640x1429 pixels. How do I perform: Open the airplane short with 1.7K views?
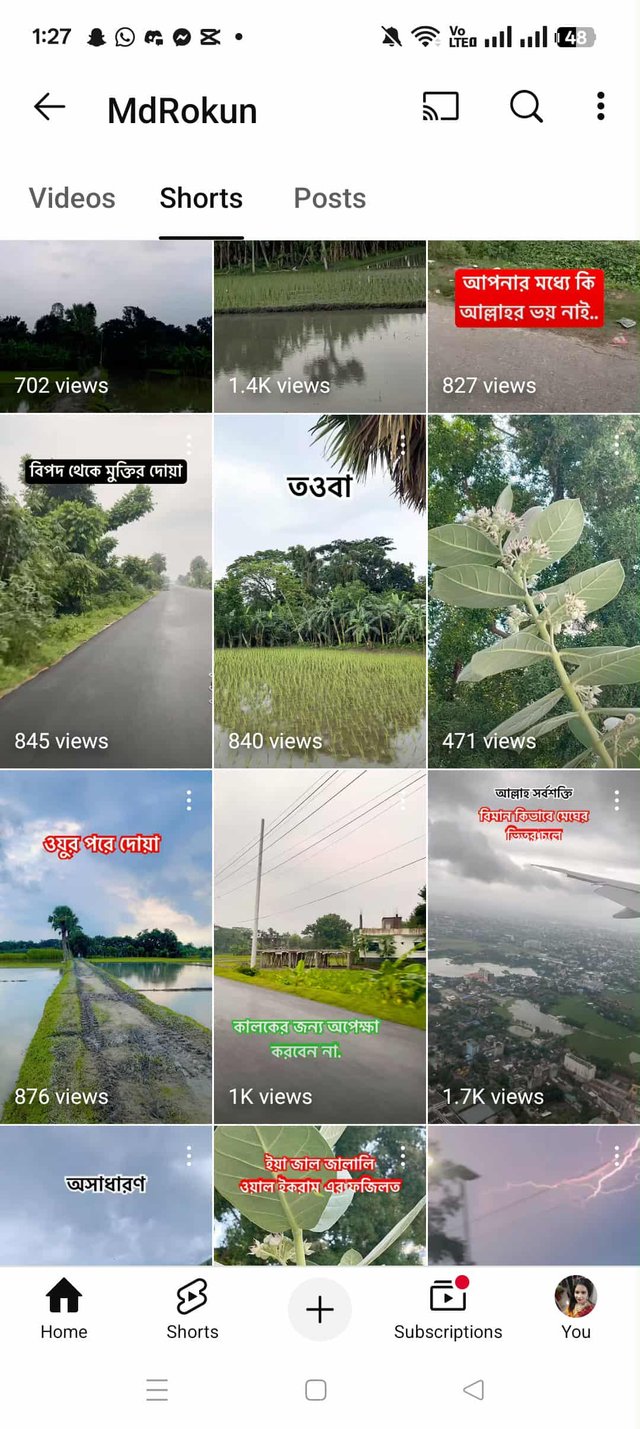(x=534, y=947)
